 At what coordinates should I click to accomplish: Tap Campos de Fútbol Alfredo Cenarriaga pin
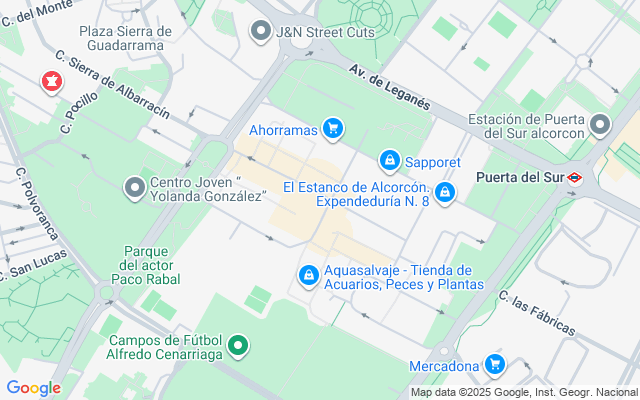coord(238,347)
